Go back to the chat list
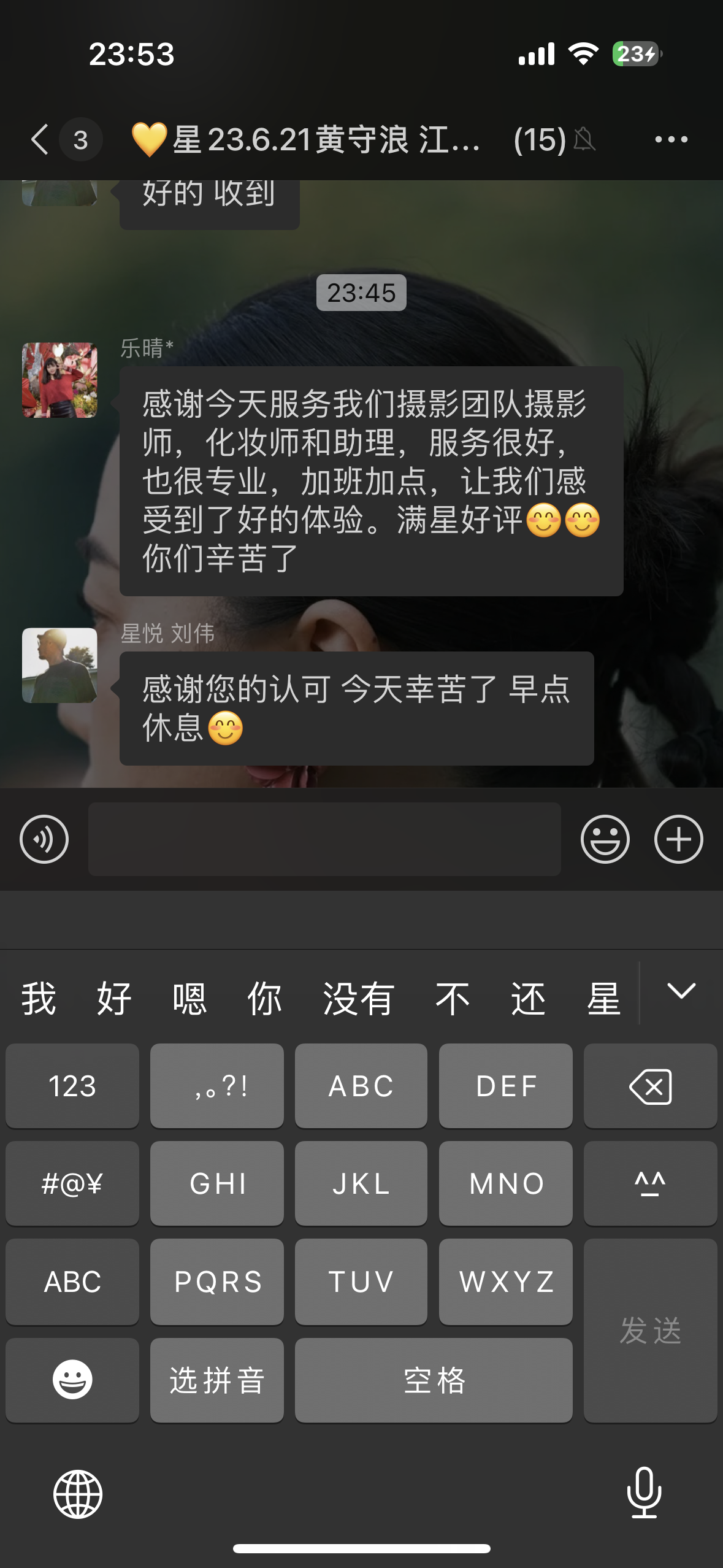 tap(40, 139)
